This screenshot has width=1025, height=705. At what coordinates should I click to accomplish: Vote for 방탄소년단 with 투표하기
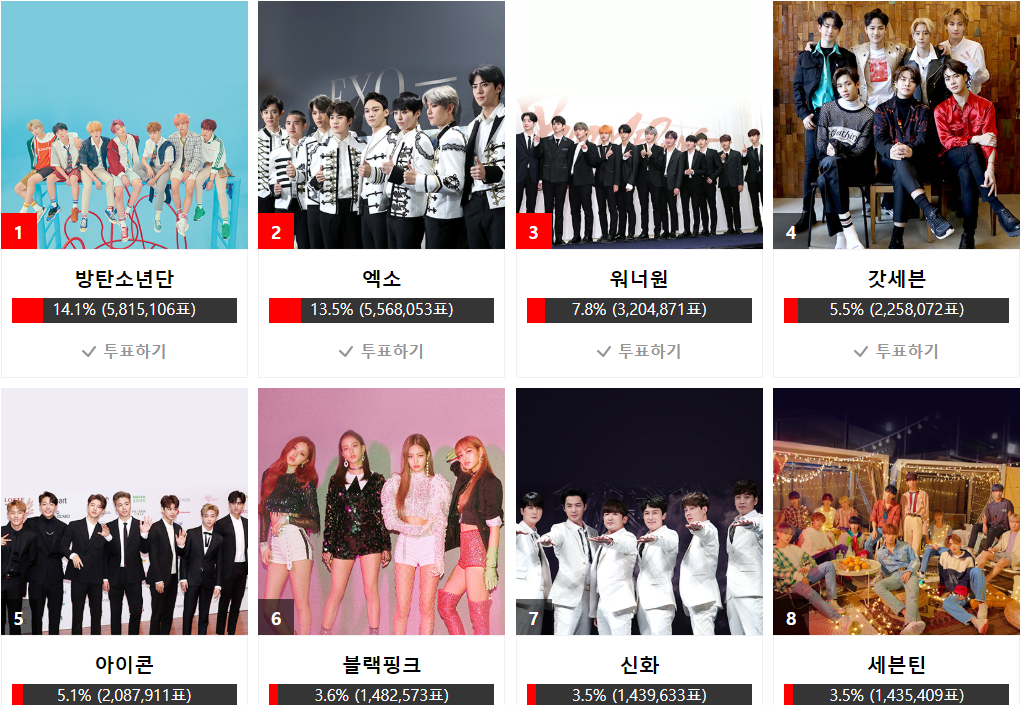click(x=124, y=351)
